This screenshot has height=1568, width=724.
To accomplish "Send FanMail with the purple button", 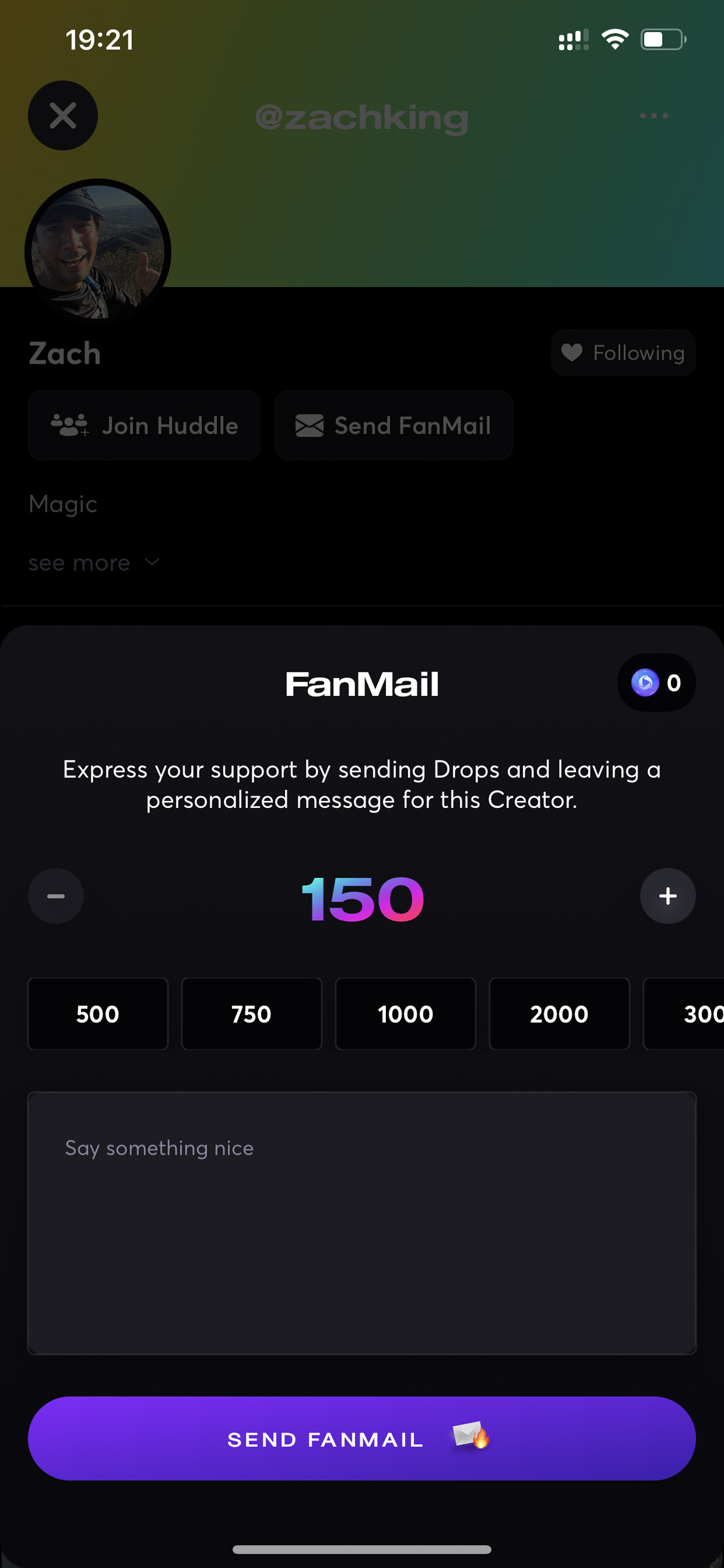I will click(362, 1439).
